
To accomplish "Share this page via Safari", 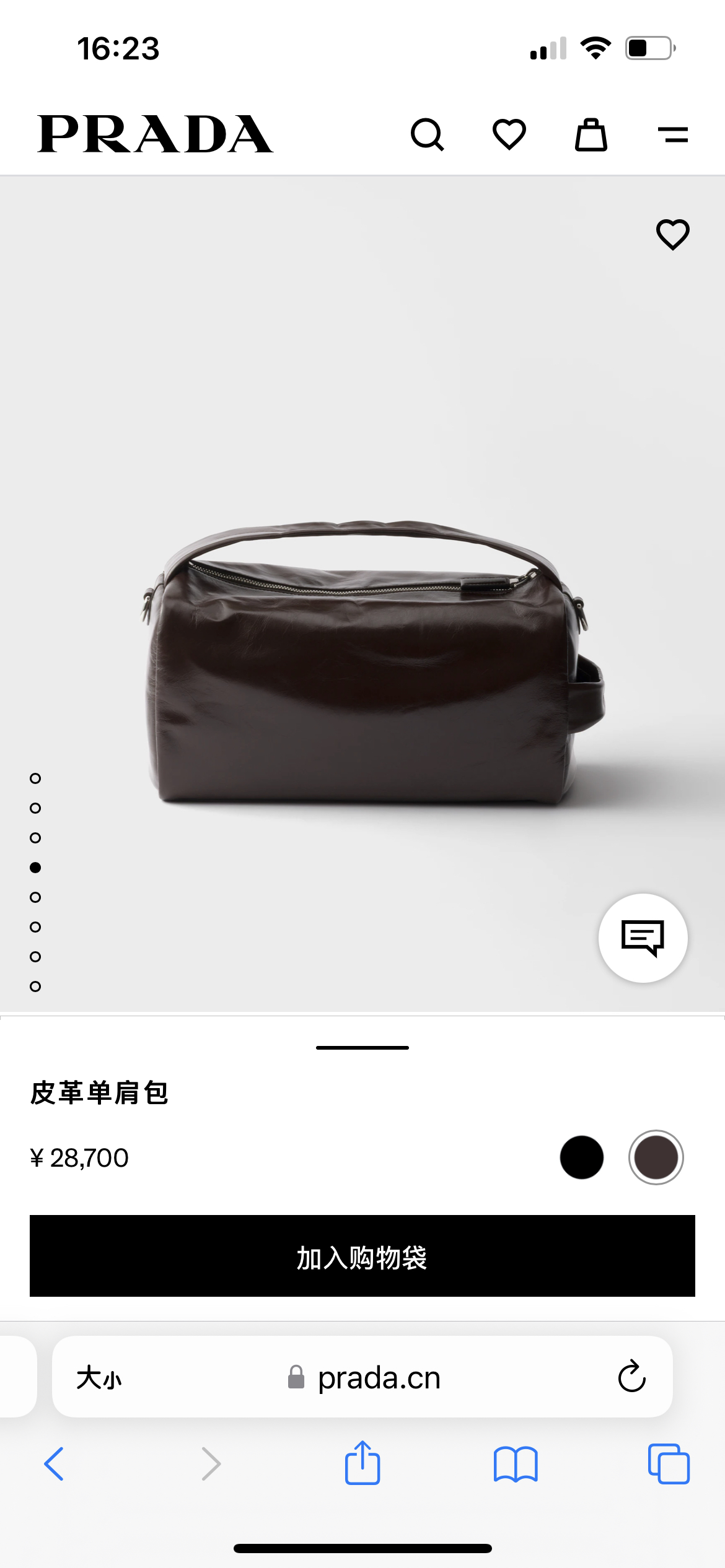I will click(x=362, y=1464).
